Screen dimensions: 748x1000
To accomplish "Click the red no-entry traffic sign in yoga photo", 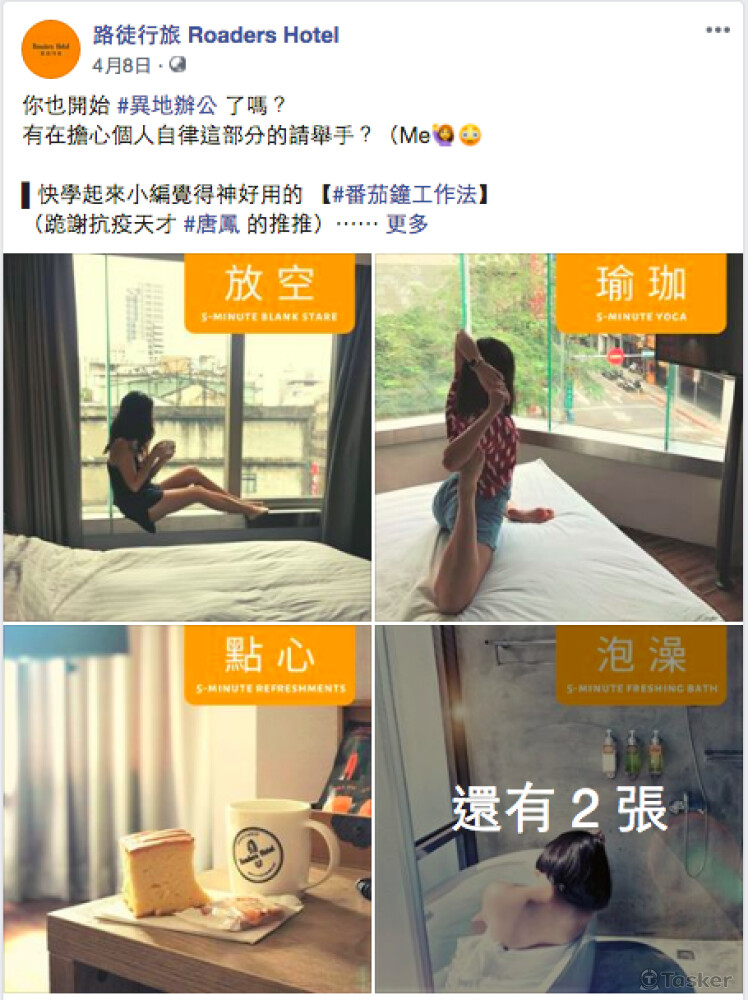I will click(x=616, y=358).
